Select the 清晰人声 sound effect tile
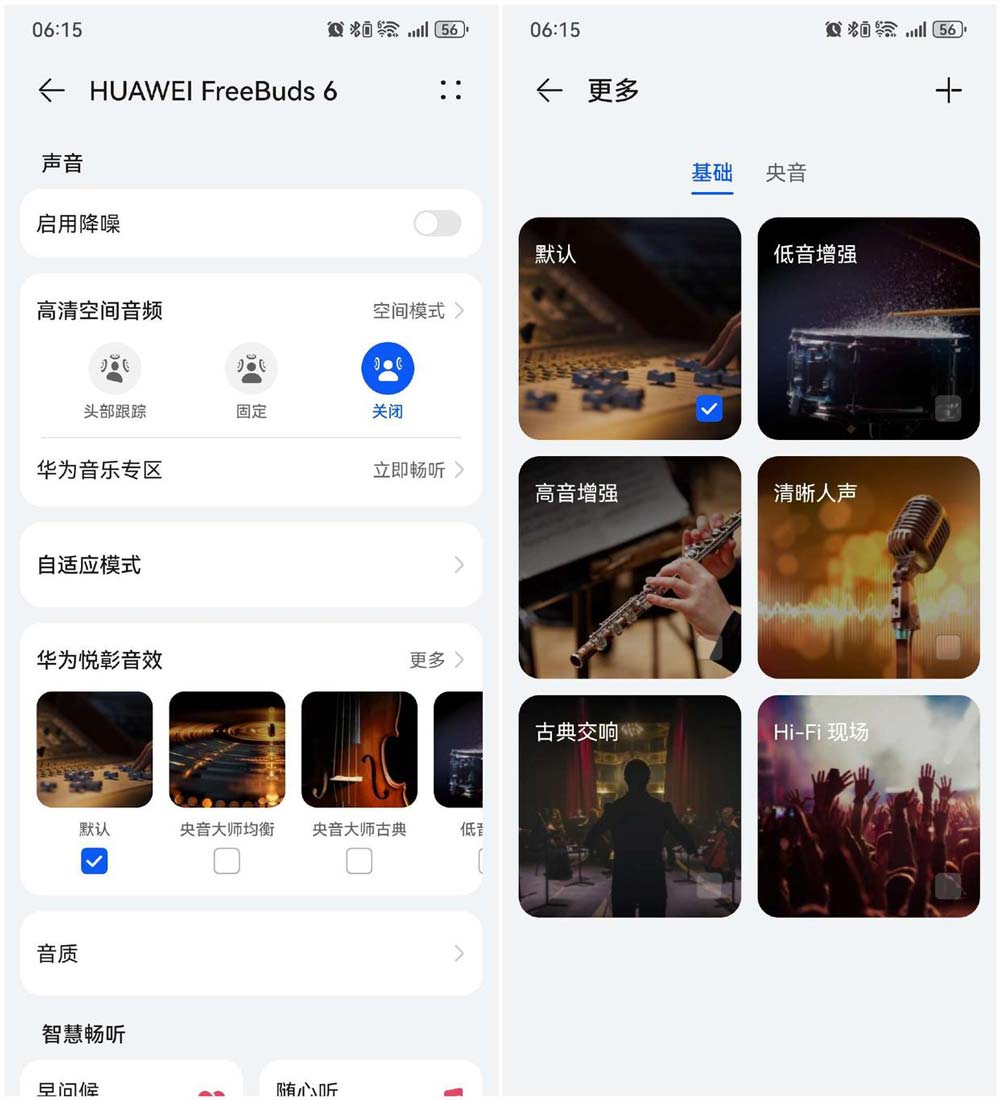The image size is (1000, 1100). [x=868, y=568]
